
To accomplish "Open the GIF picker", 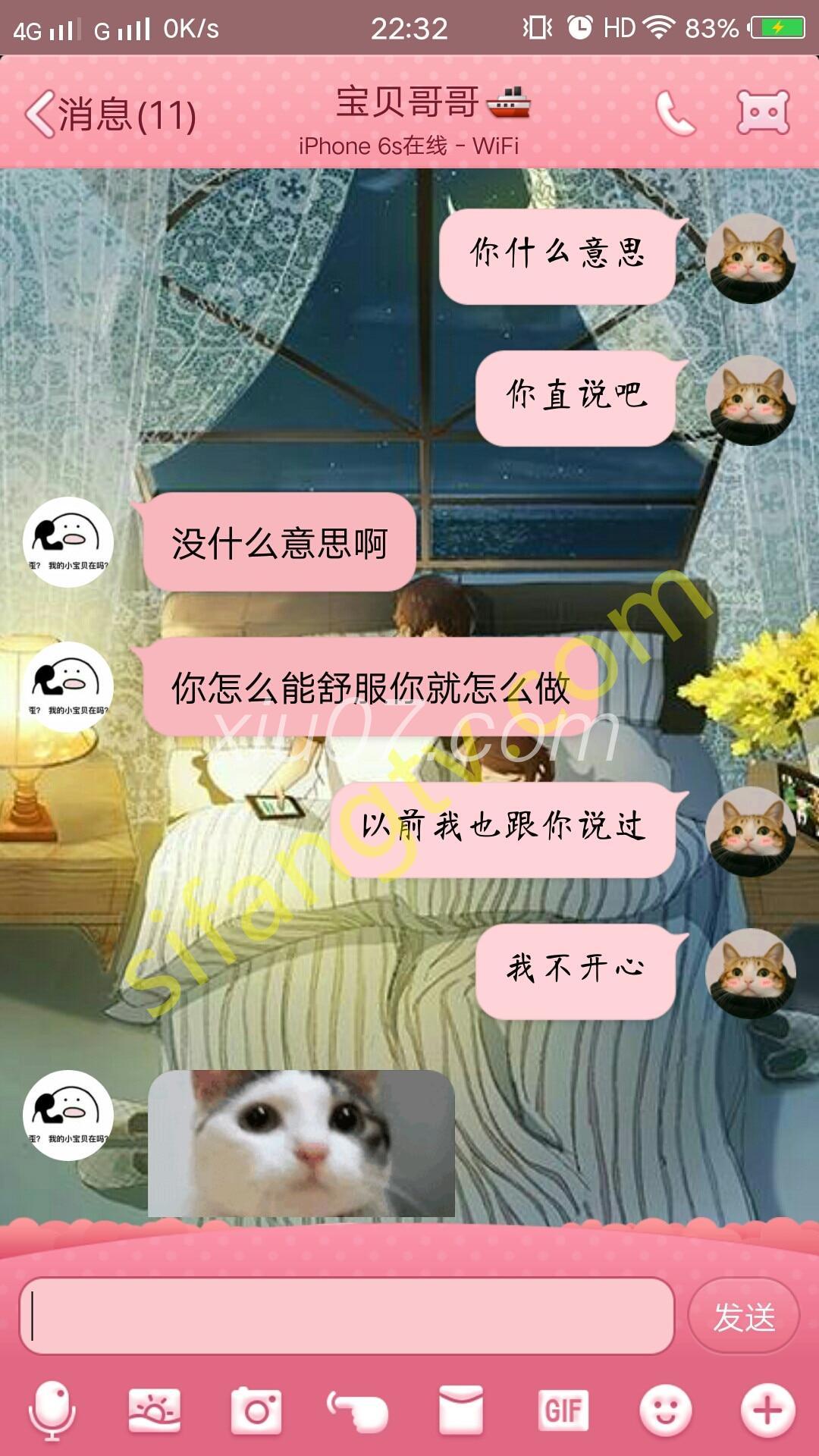I will point(563,1410).
